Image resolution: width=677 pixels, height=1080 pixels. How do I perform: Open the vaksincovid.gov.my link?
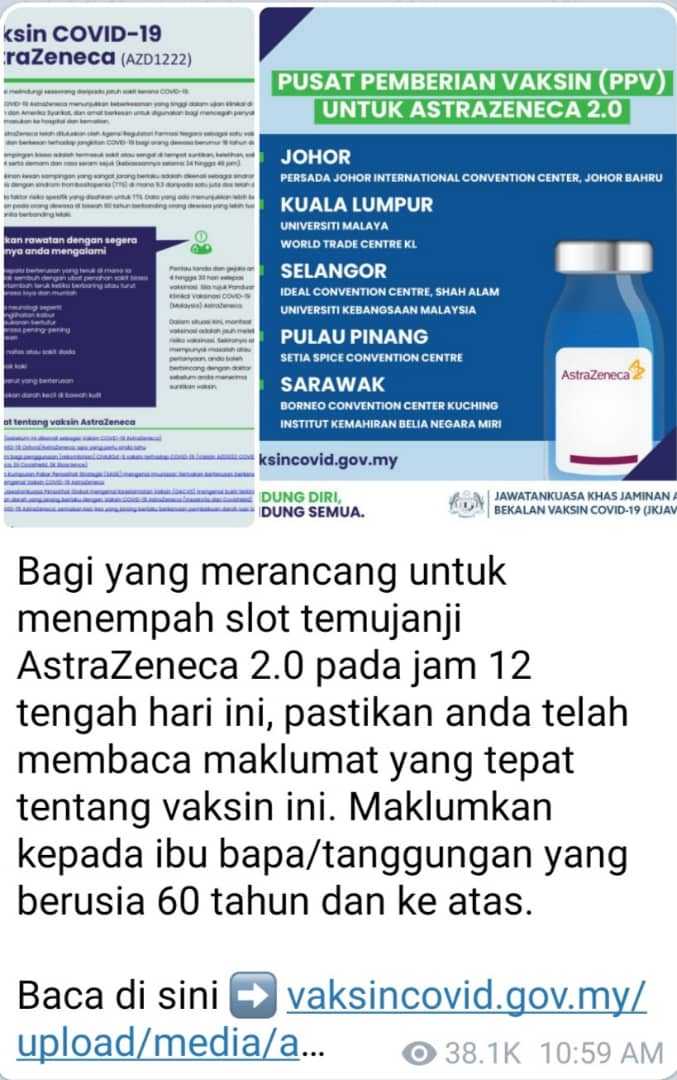pyautogui.click(x=465, y=997)
